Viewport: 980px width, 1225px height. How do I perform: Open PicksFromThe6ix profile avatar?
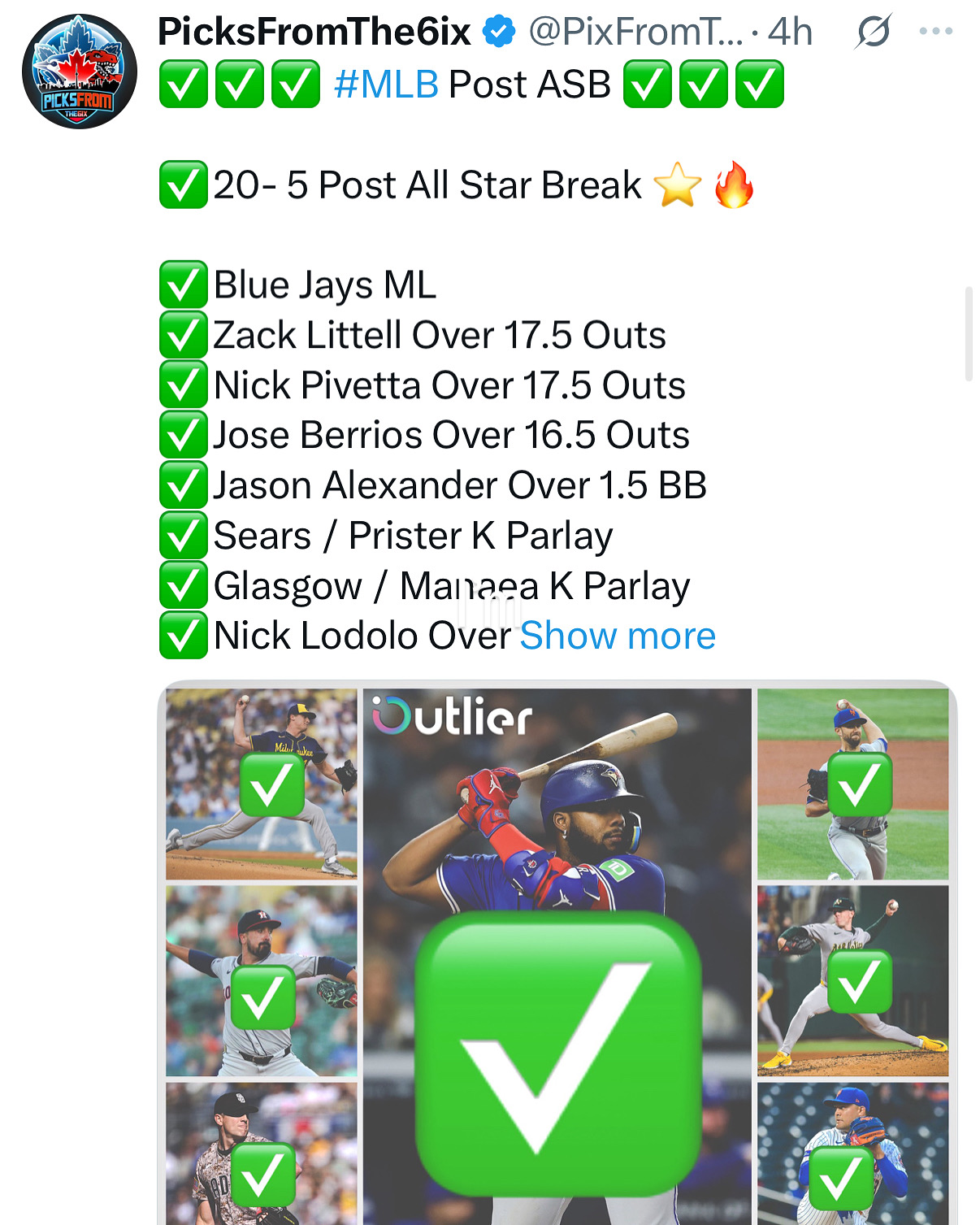click(x=79, y=72)
